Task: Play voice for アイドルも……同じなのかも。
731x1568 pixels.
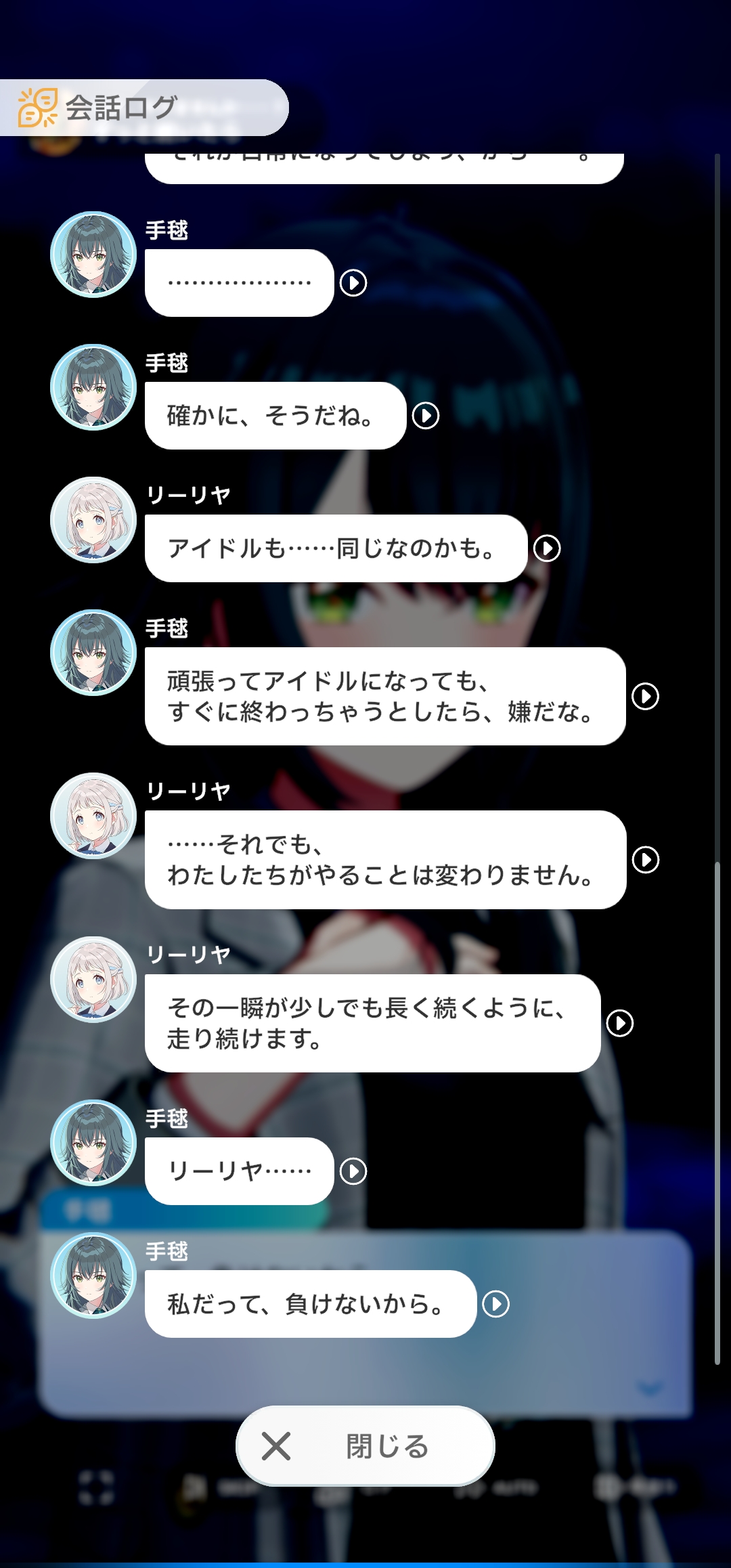Action: click(x=547, y=548)
